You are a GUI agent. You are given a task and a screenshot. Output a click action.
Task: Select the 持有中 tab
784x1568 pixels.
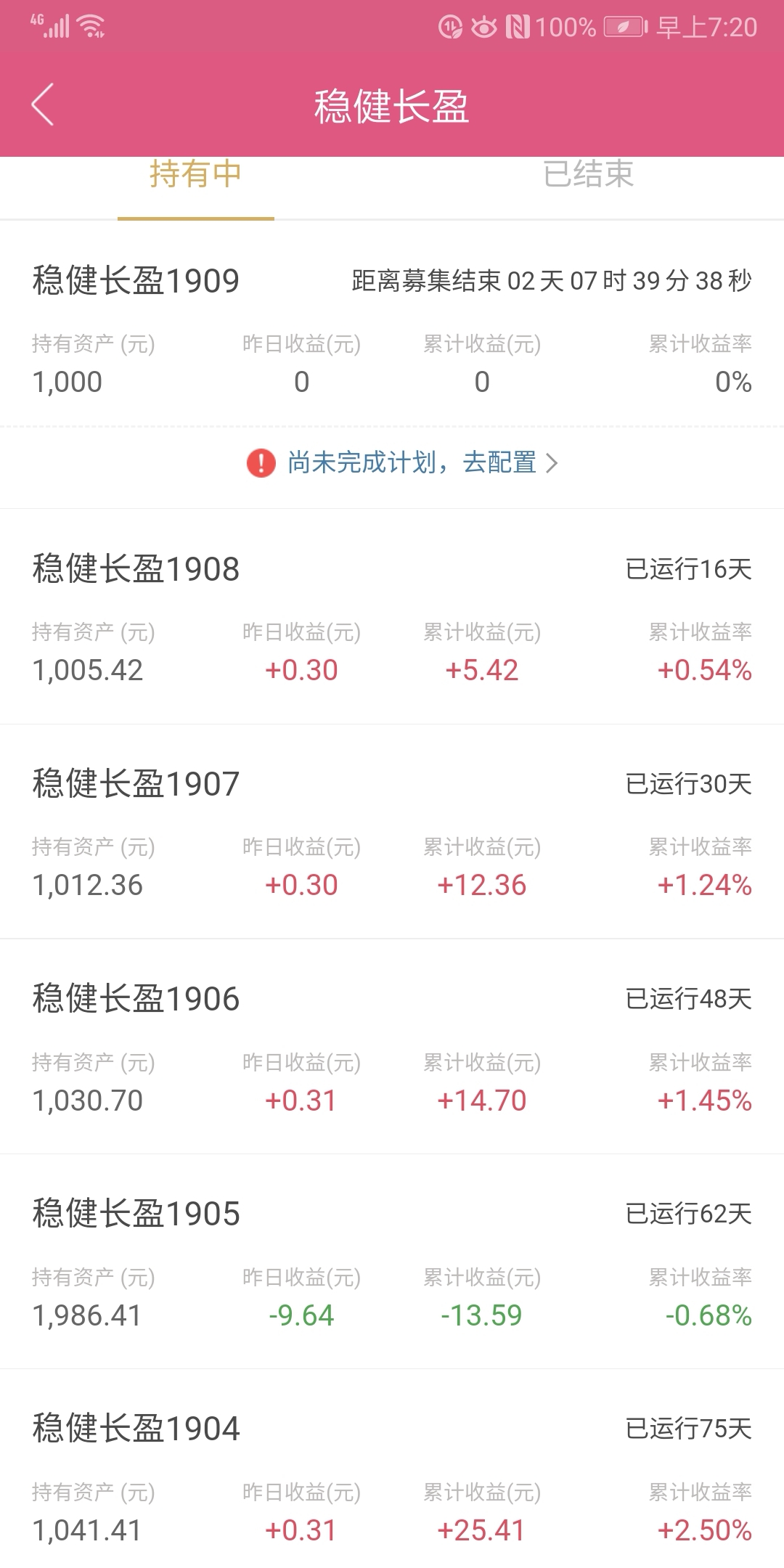pyautogui.click(x=195, y=174)
